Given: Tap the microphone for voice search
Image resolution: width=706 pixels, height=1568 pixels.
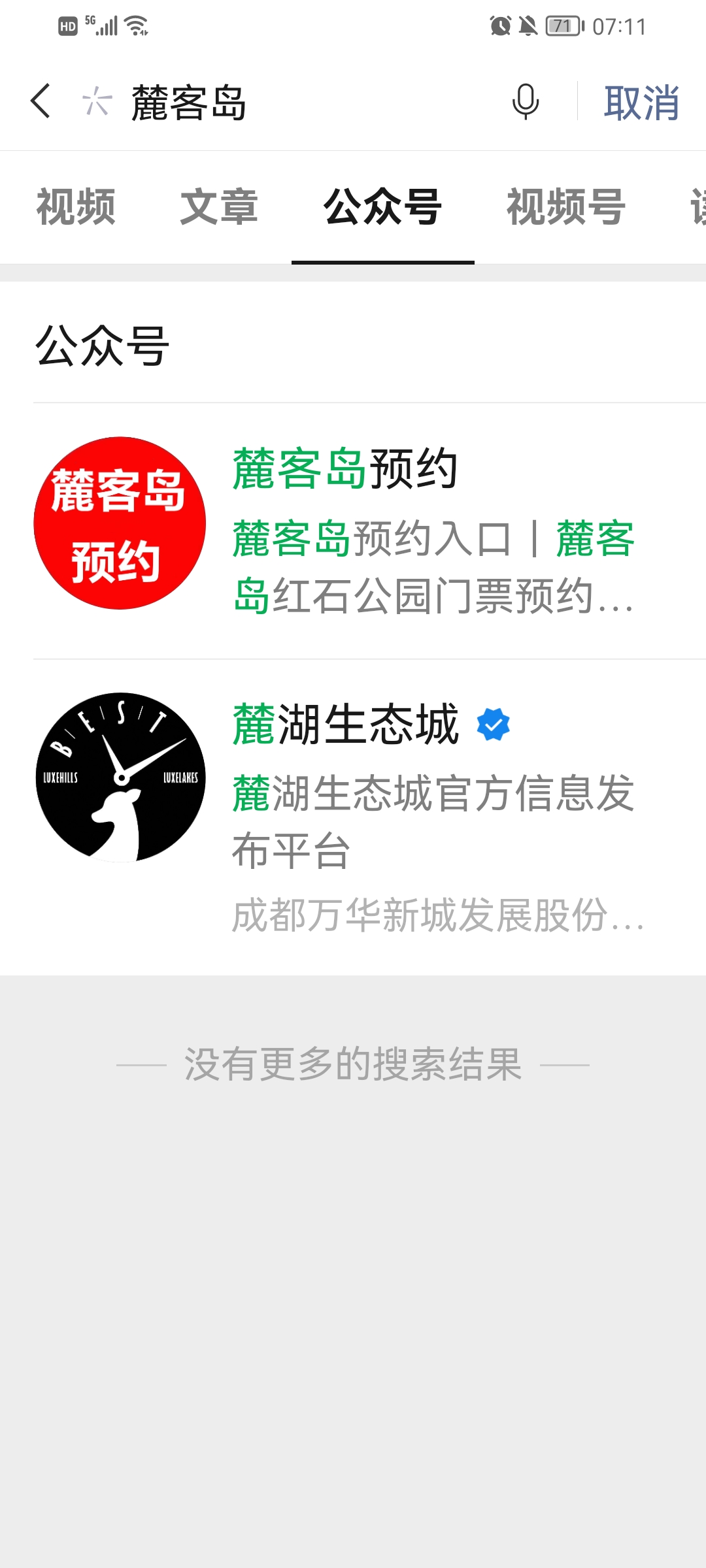Looking at the screenshot, I should coord(526,101).
